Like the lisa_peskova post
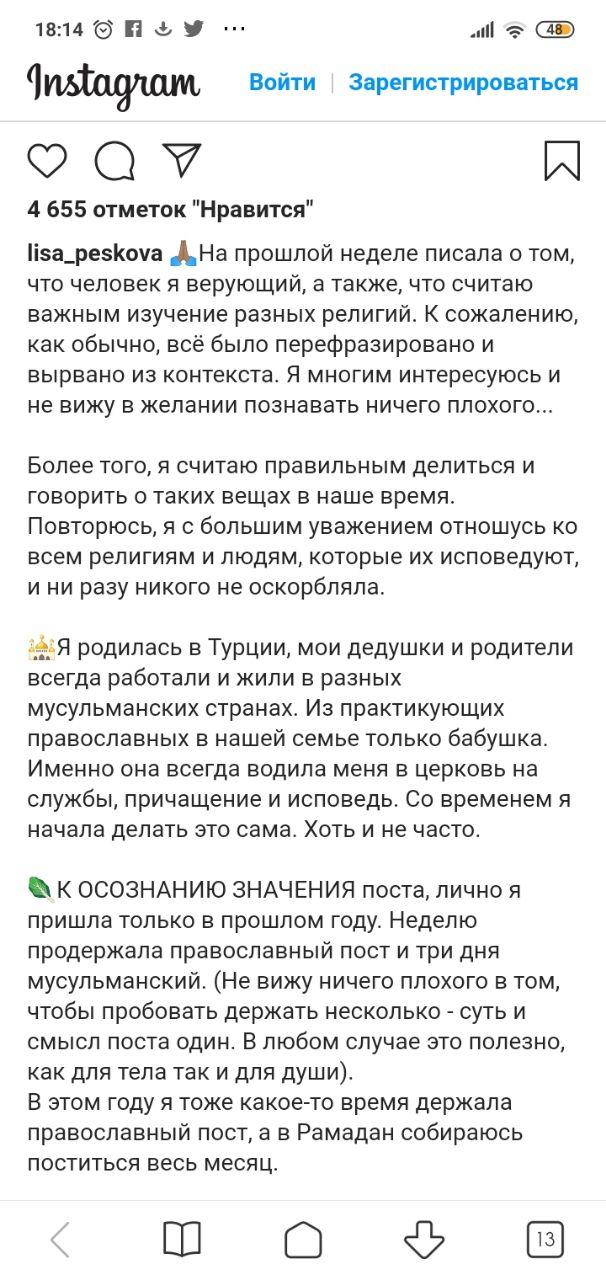The width and height of the screenshot is (606, 1280). click(47, 161)
